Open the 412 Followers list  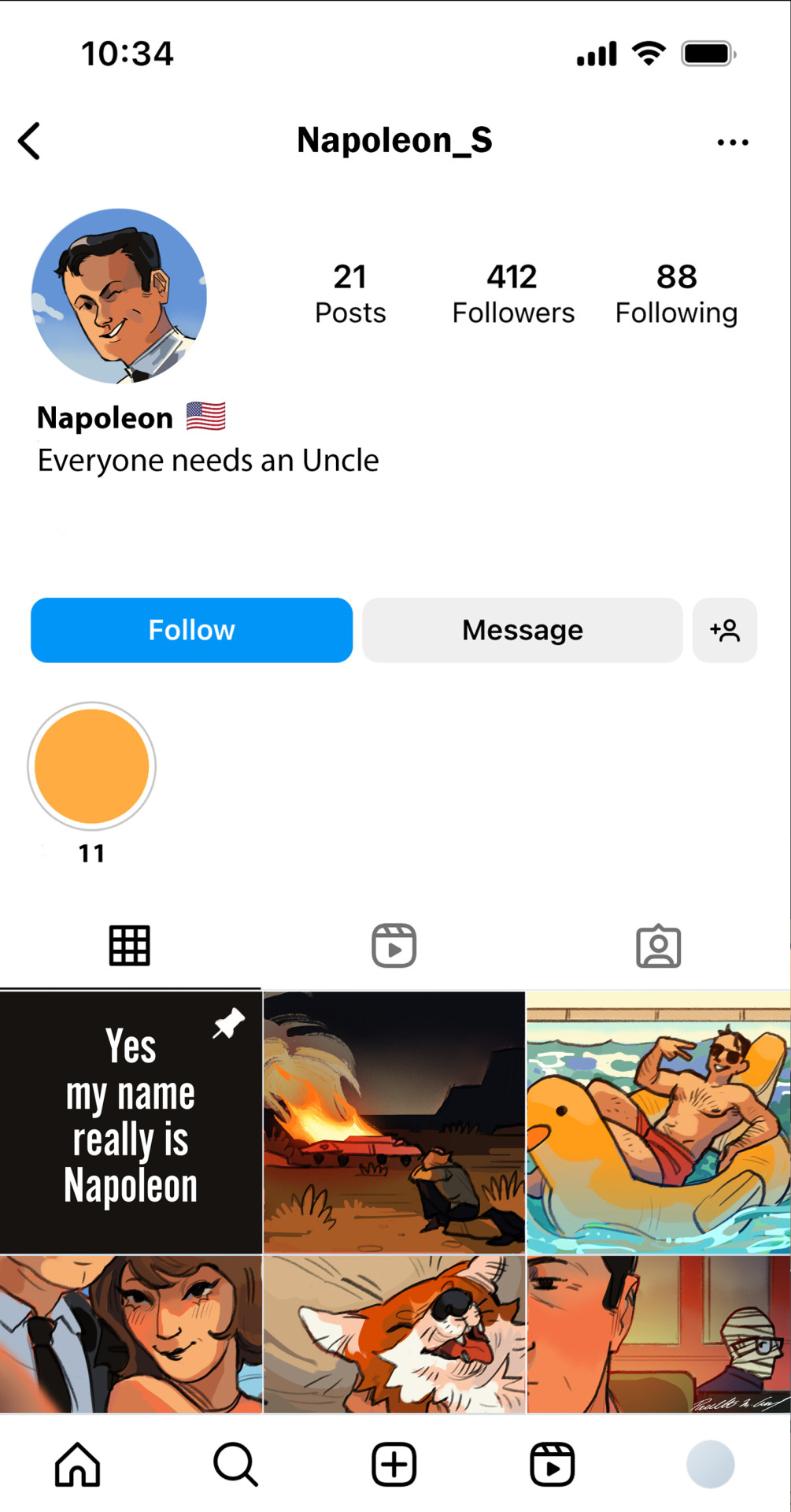[513, 294]
